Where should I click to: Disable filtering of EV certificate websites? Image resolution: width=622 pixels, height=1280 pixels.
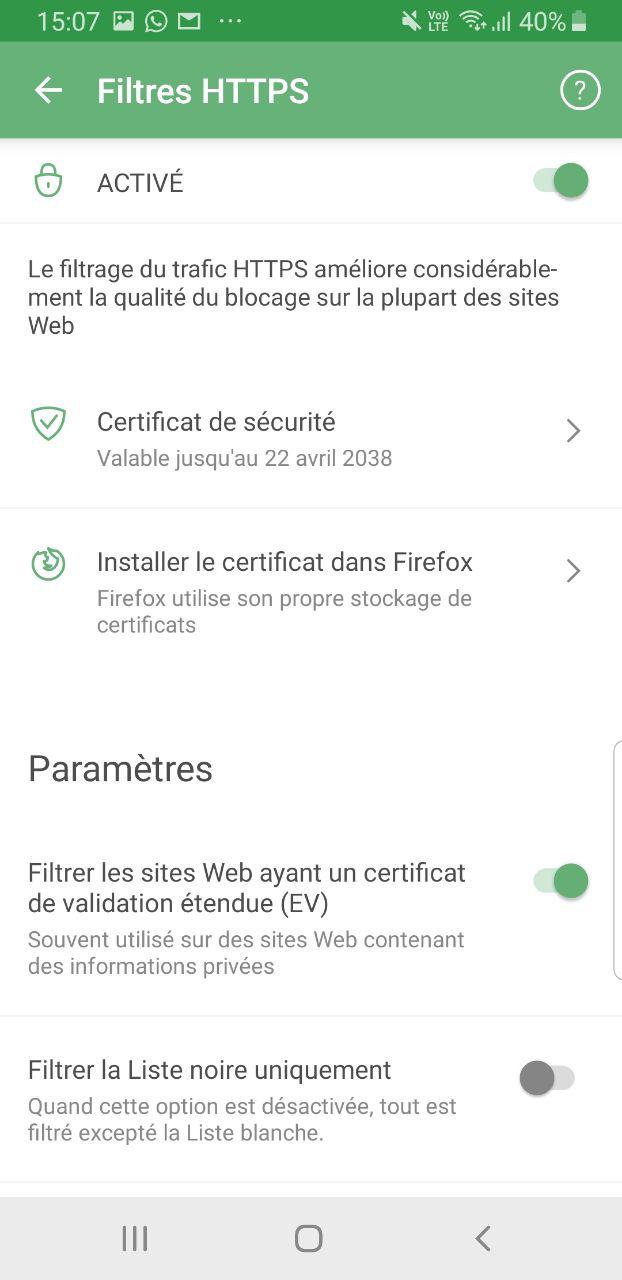[560, 881]
